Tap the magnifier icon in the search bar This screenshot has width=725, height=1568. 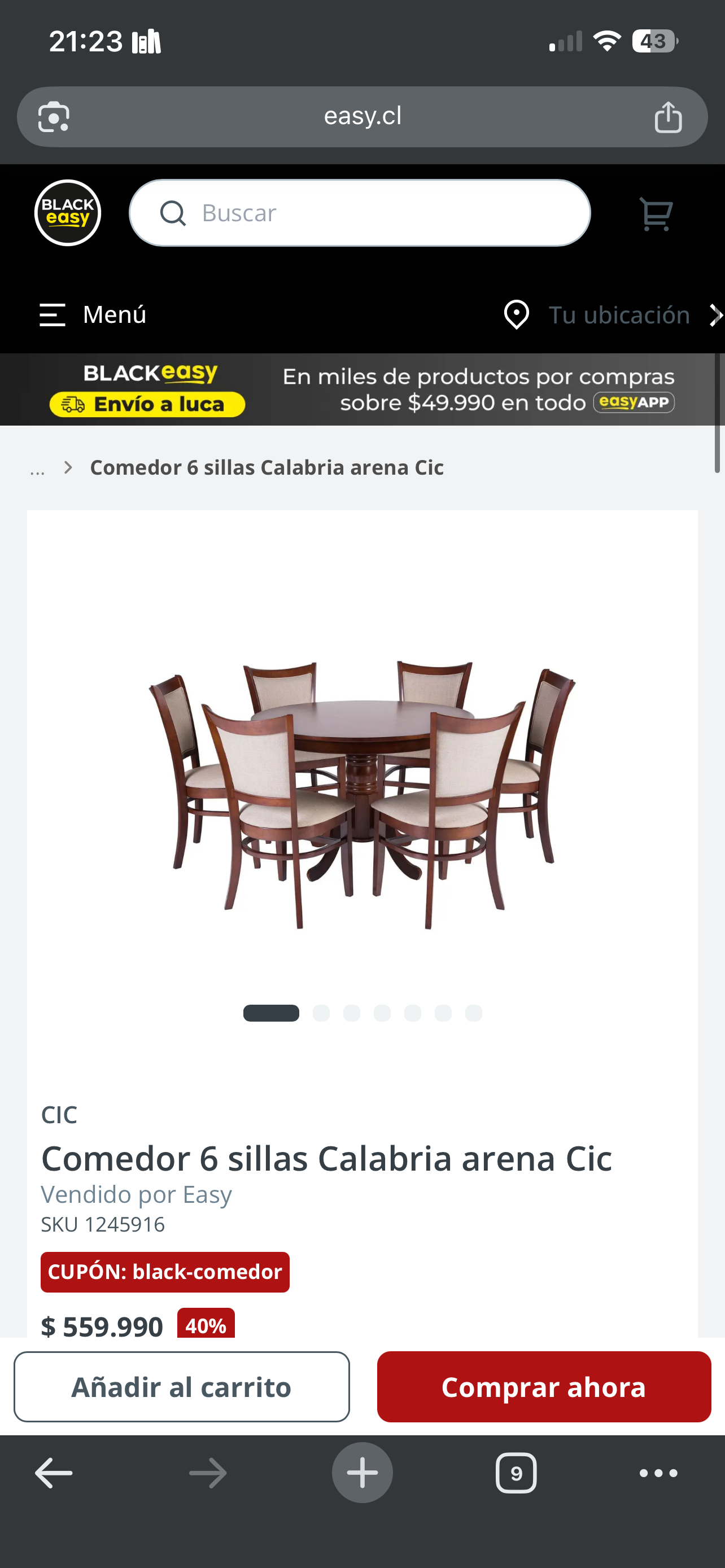tap(174, 213)
